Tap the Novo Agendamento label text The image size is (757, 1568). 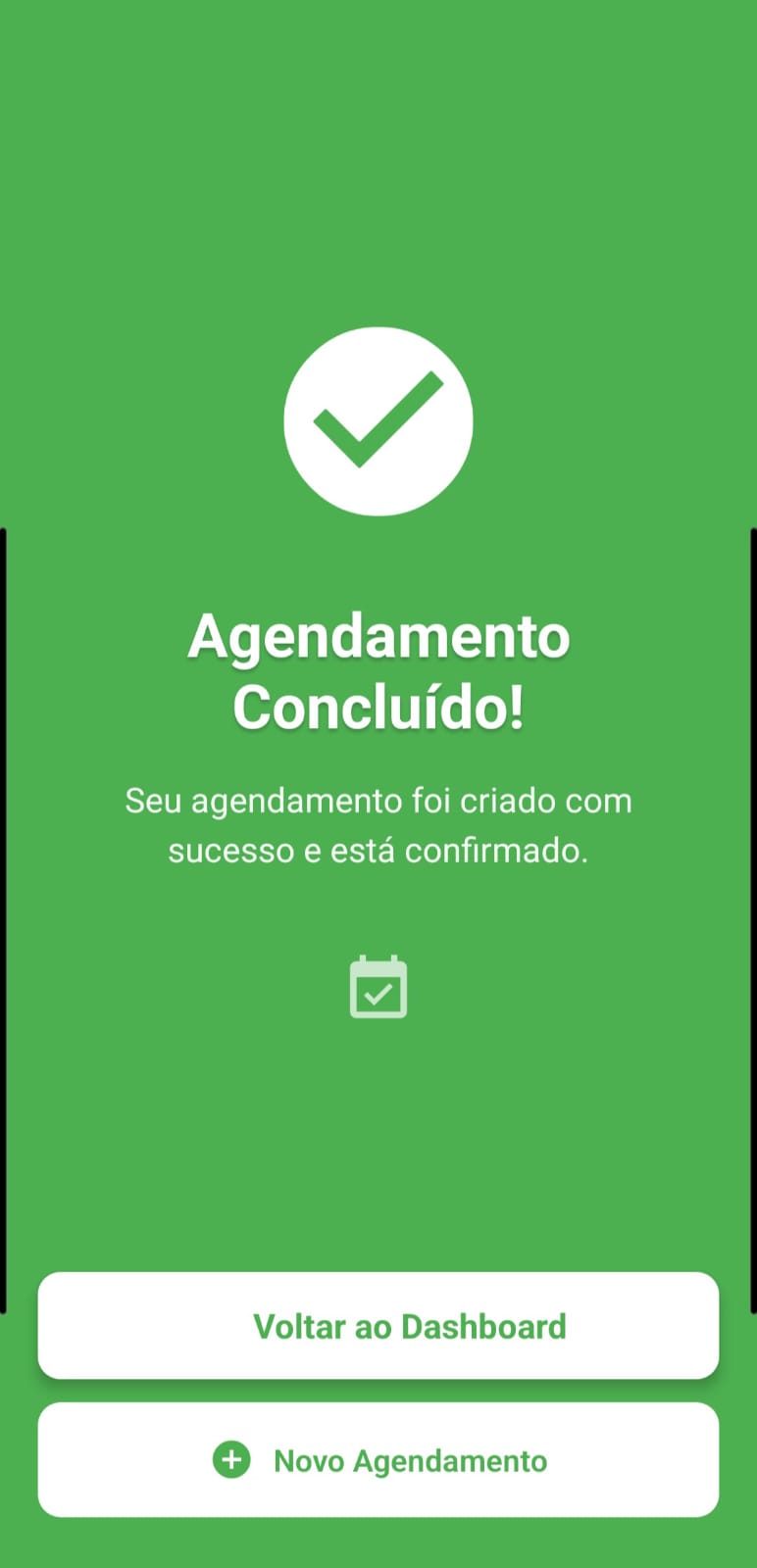(x=409, y=1459)
